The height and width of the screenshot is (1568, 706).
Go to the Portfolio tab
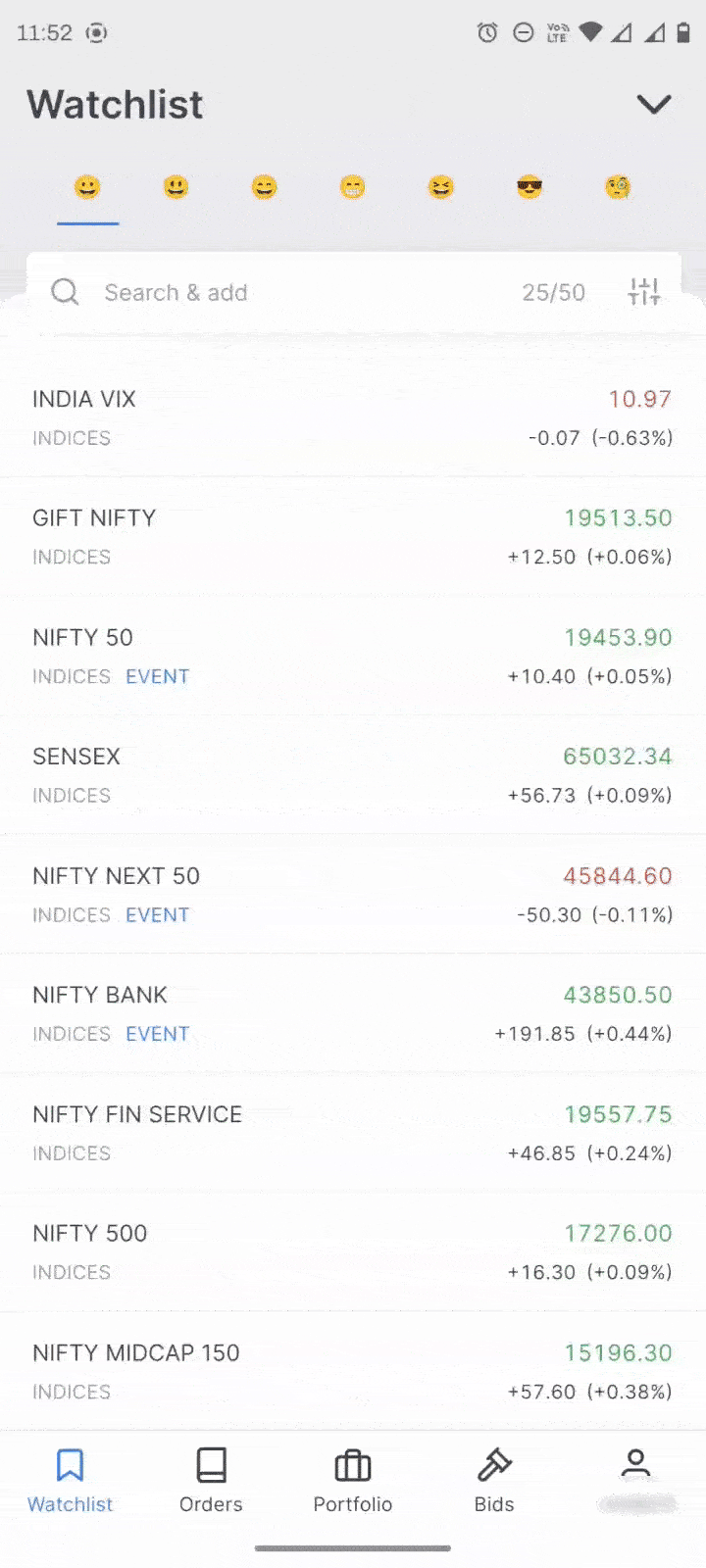pyautogui.click(x=353, y=1481)
